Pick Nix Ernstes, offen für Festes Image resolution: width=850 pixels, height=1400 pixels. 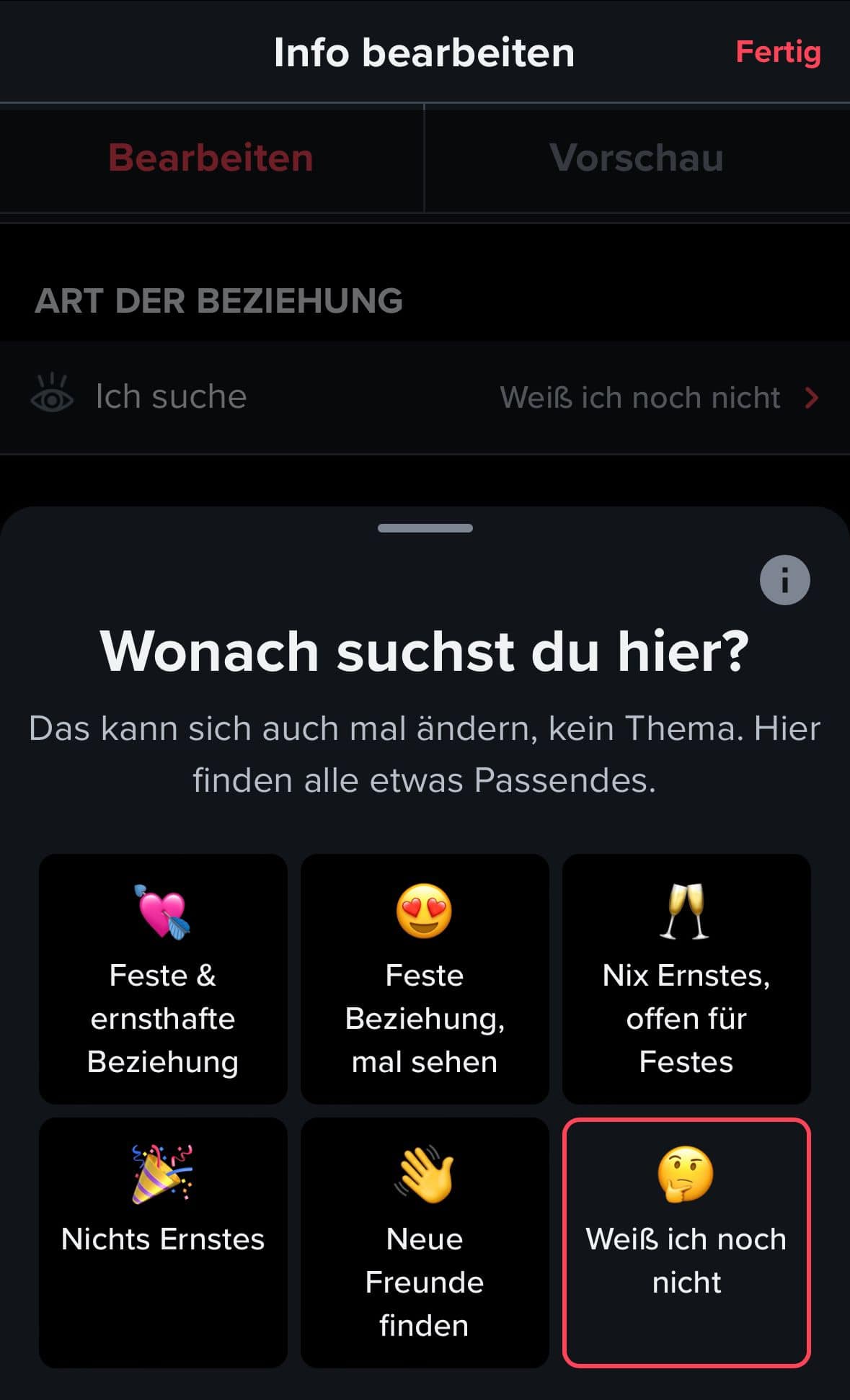tap(686, 978)
